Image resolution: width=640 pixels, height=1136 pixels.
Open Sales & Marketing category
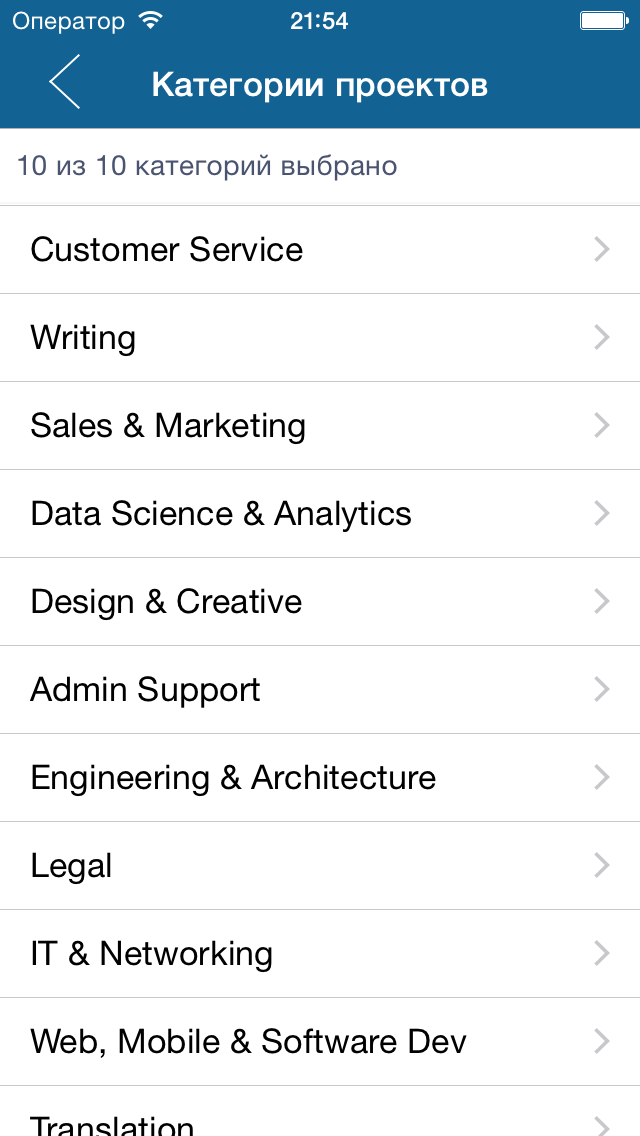pos(320,426)
